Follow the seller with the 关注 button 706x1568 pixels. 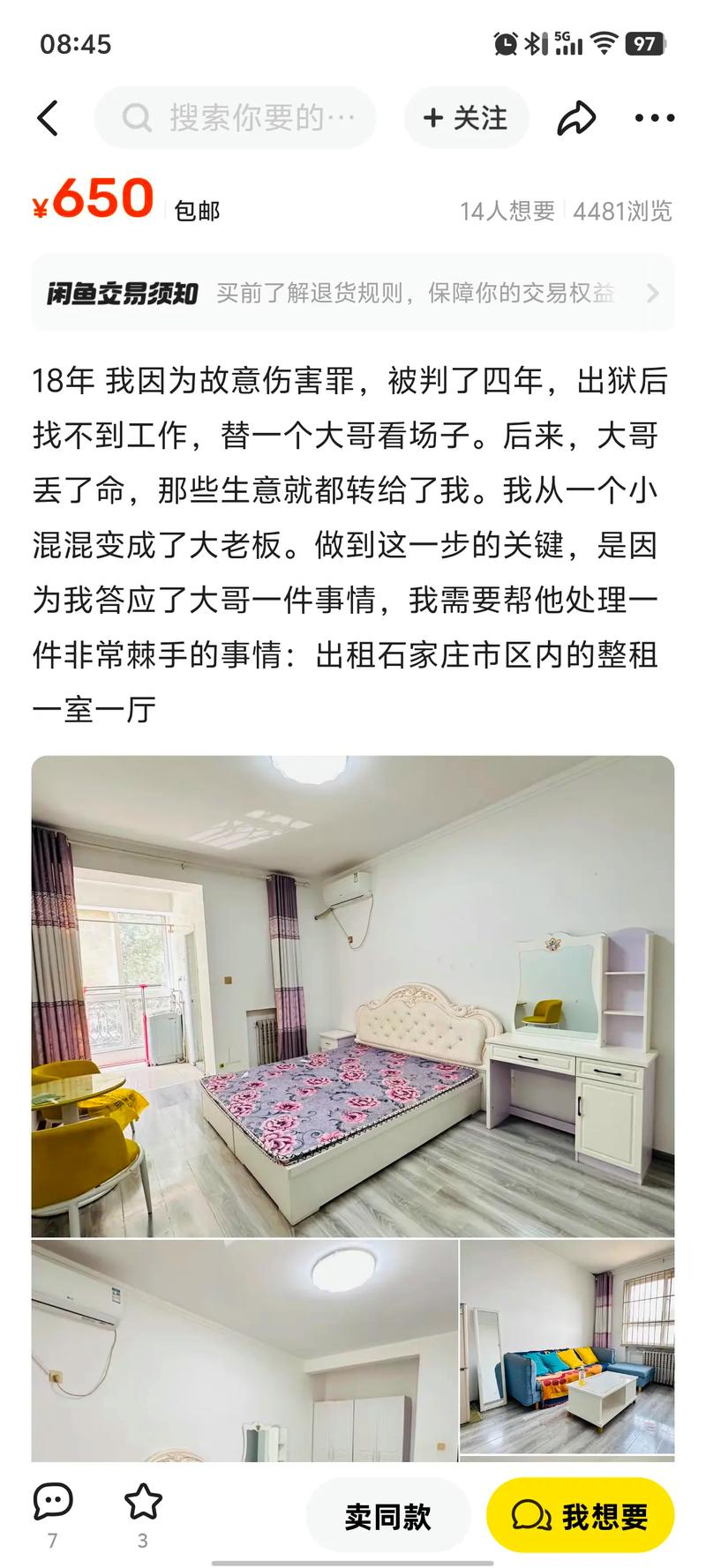466,118
